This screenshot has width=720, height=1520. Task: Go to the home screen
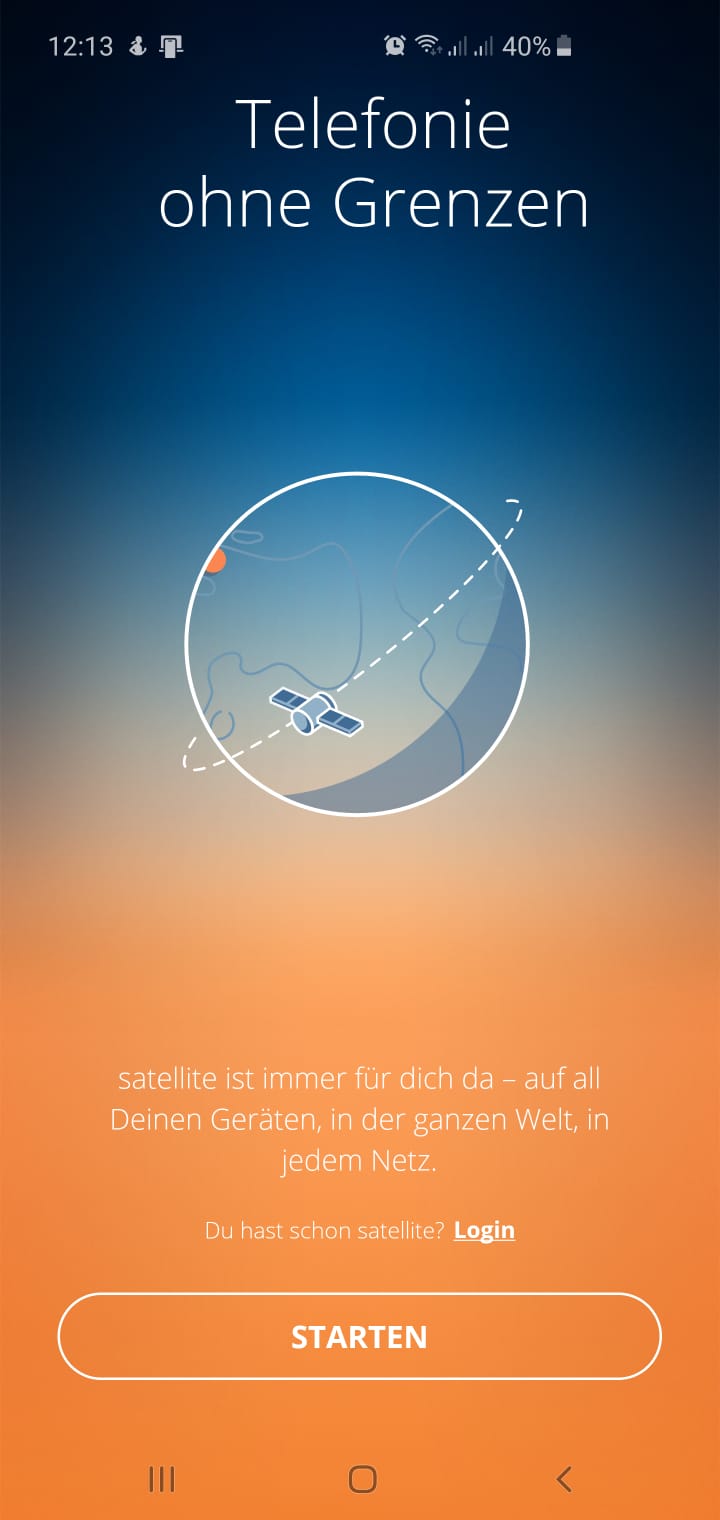(x=362, y=1479)
